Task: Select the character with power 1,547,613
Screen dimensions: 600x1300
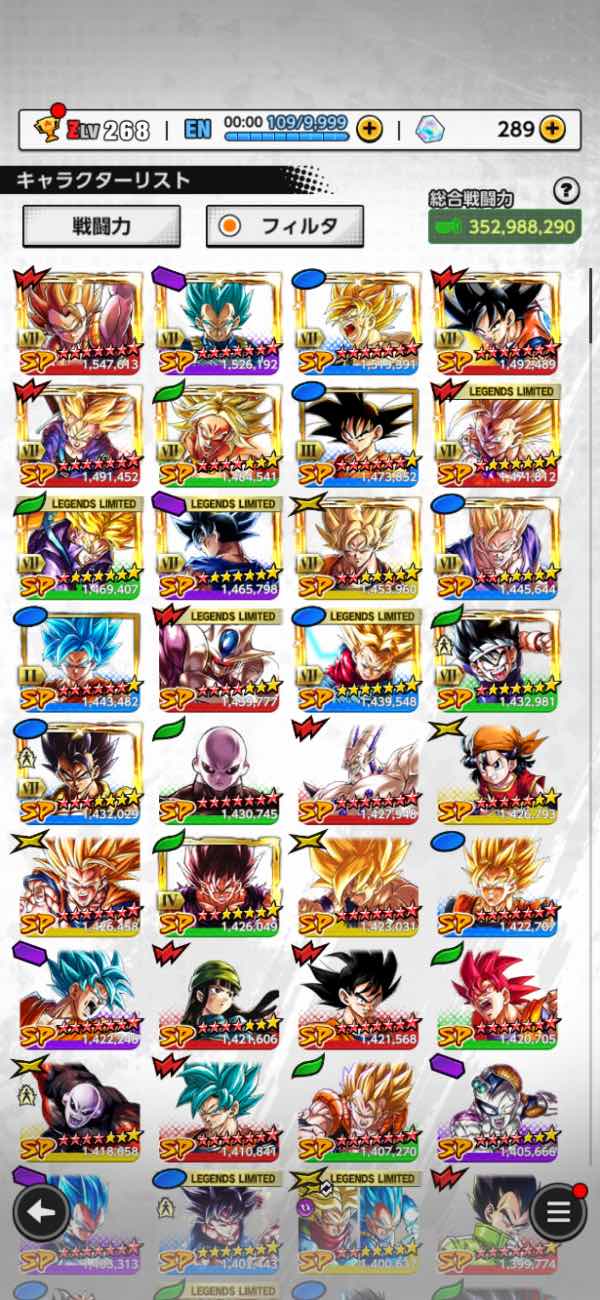Action: pyautogui.click(x=80, y=320)
